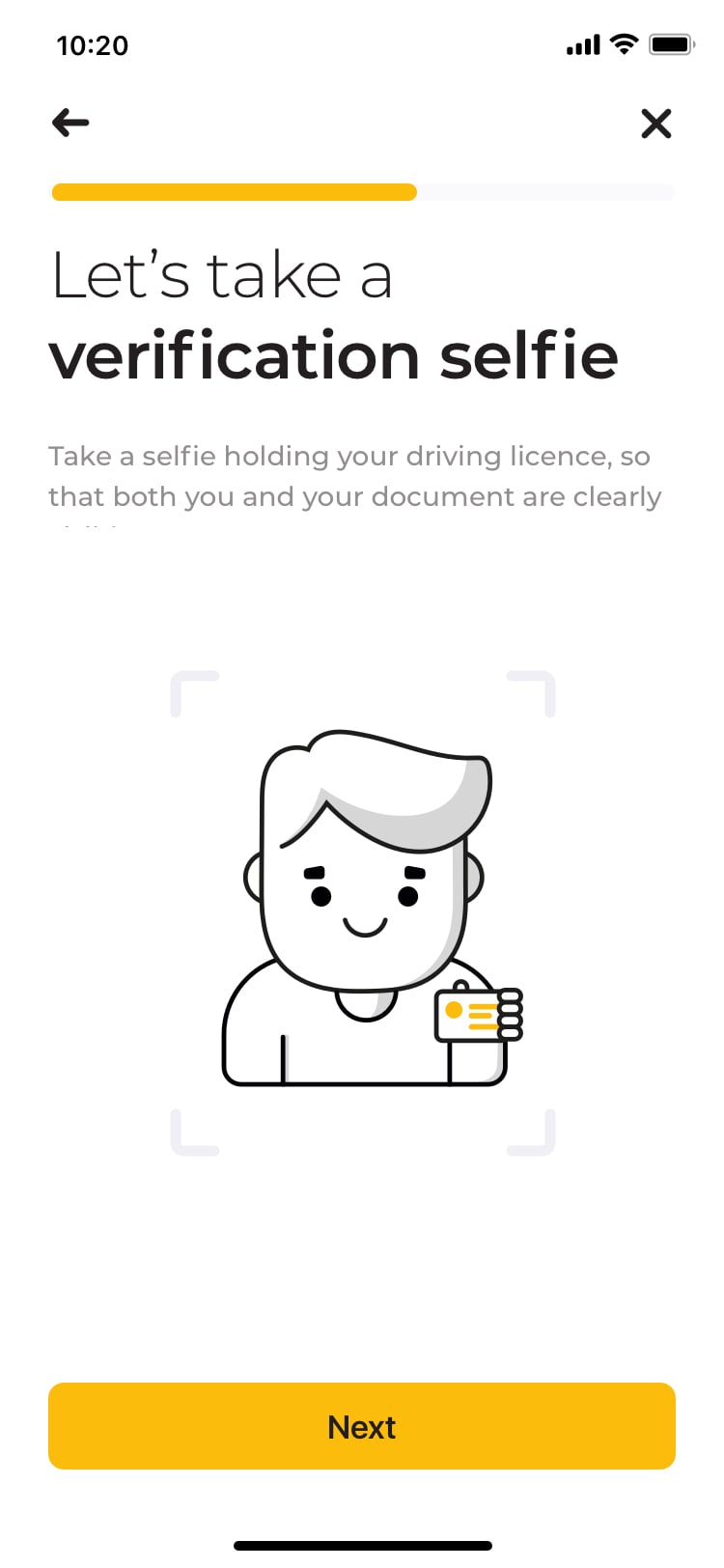Close the verification flow with X
724x1568 pixels.
point(655,124)
